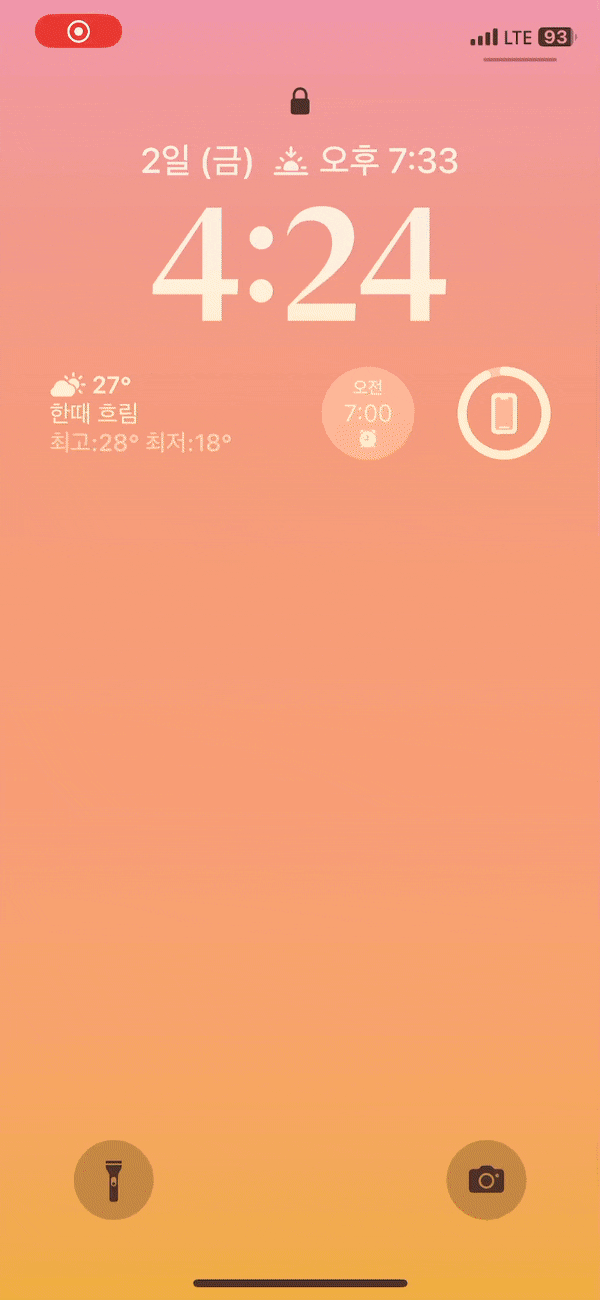Tap the date and sunset time widget
The width and height of the screenshot is (600, 1300).
[x=299, y=161]
